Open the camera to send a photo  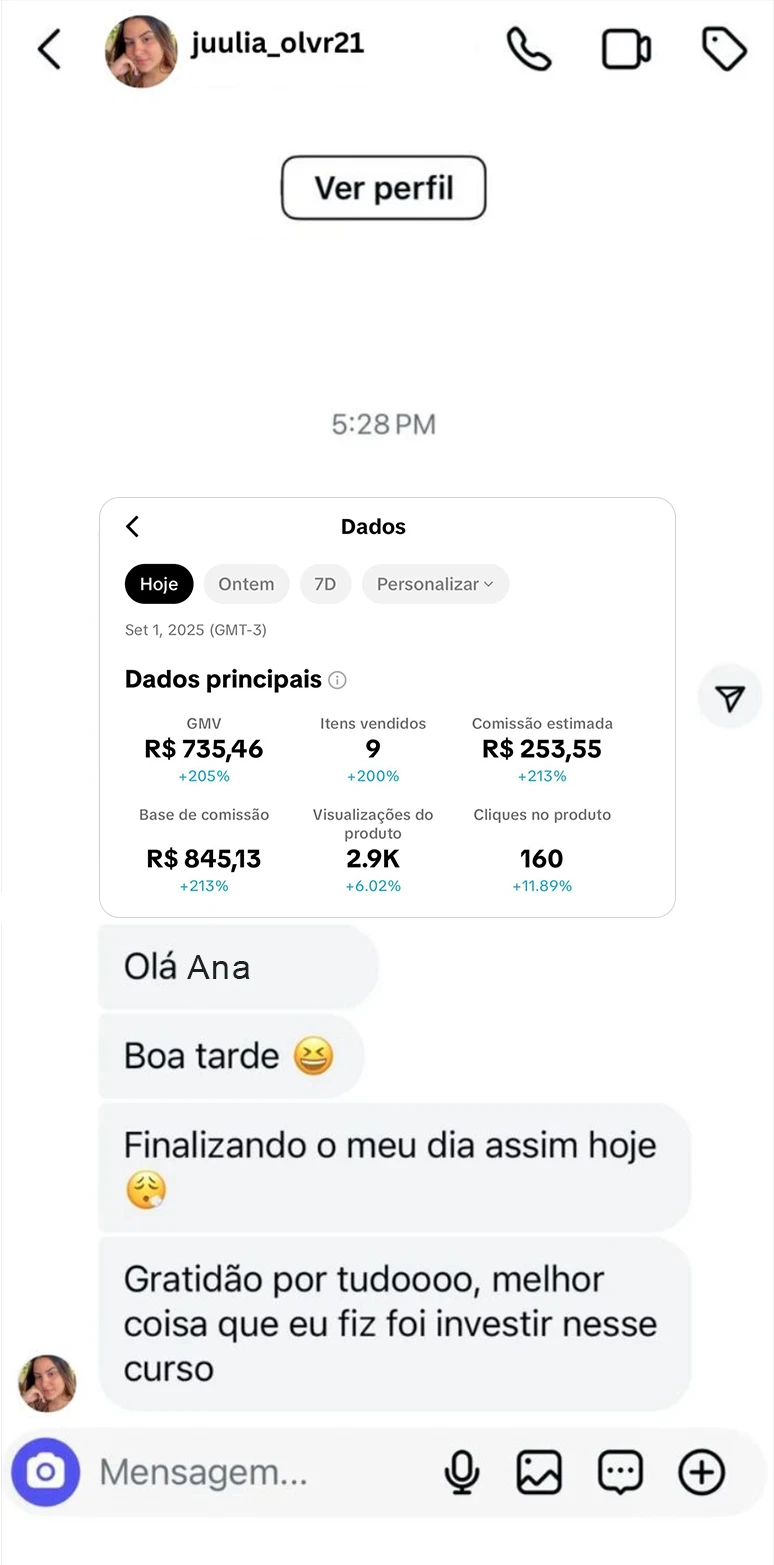tap(46, 1471)
